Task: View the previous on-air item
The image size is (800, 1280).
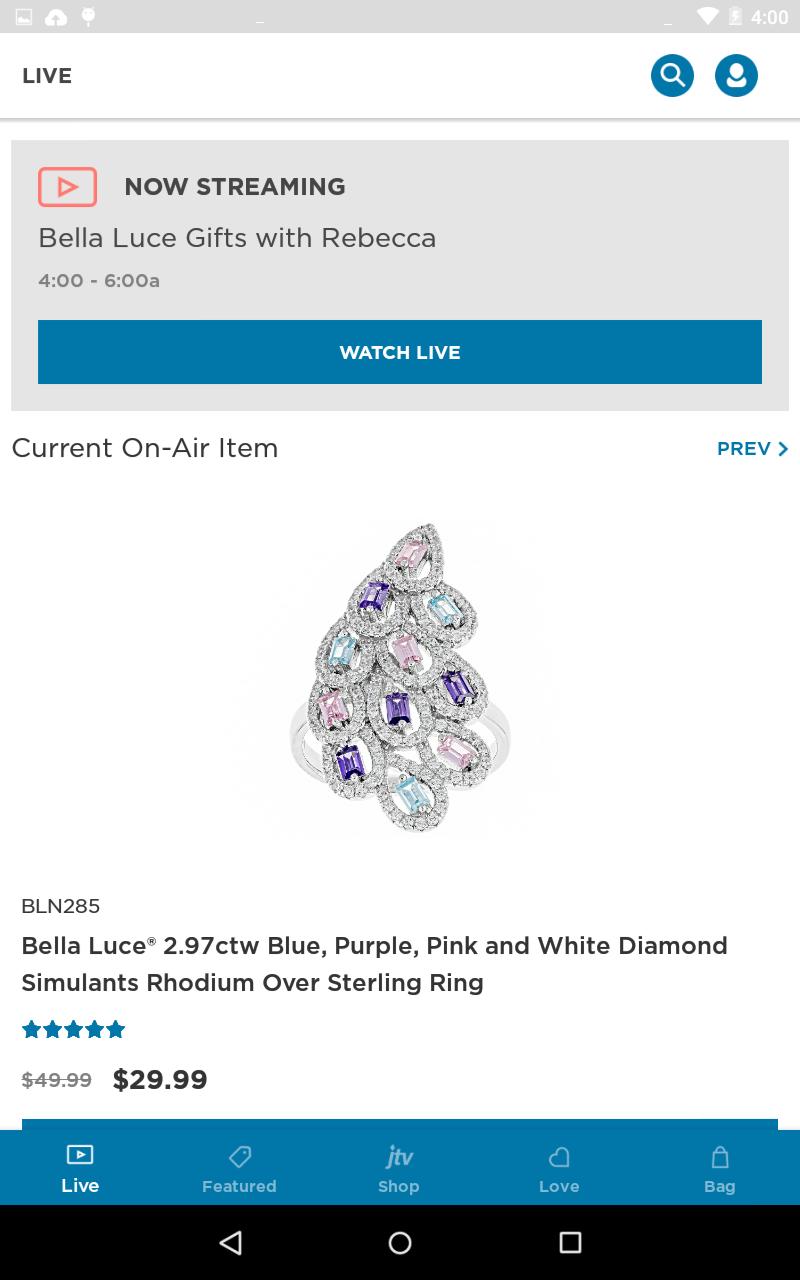Action: click(752, 449)
